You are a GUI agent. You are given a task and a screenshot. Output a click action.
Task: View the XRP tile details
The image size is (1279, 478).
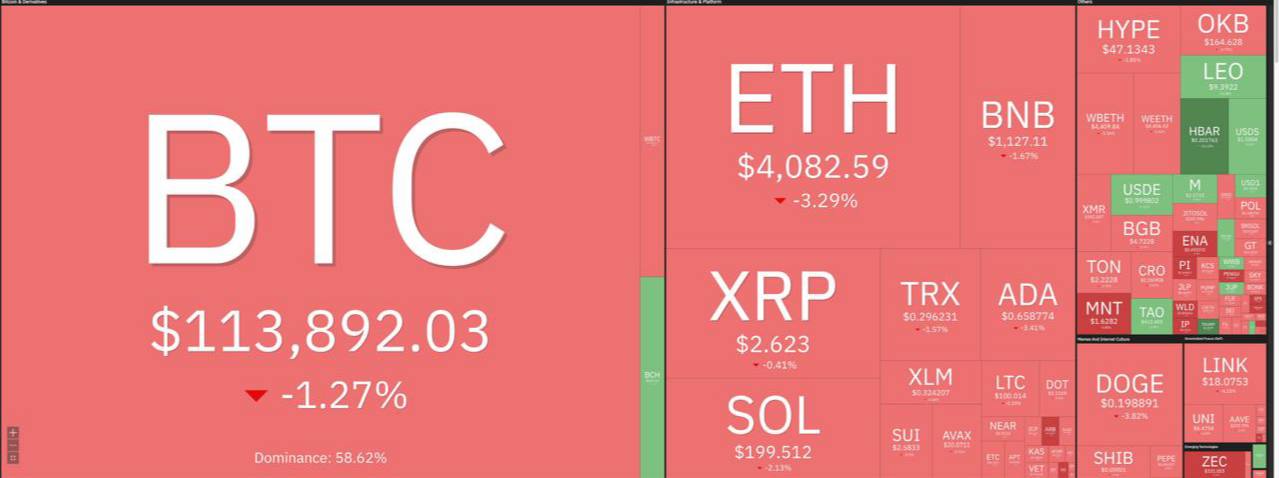click(x=772, y=312)
